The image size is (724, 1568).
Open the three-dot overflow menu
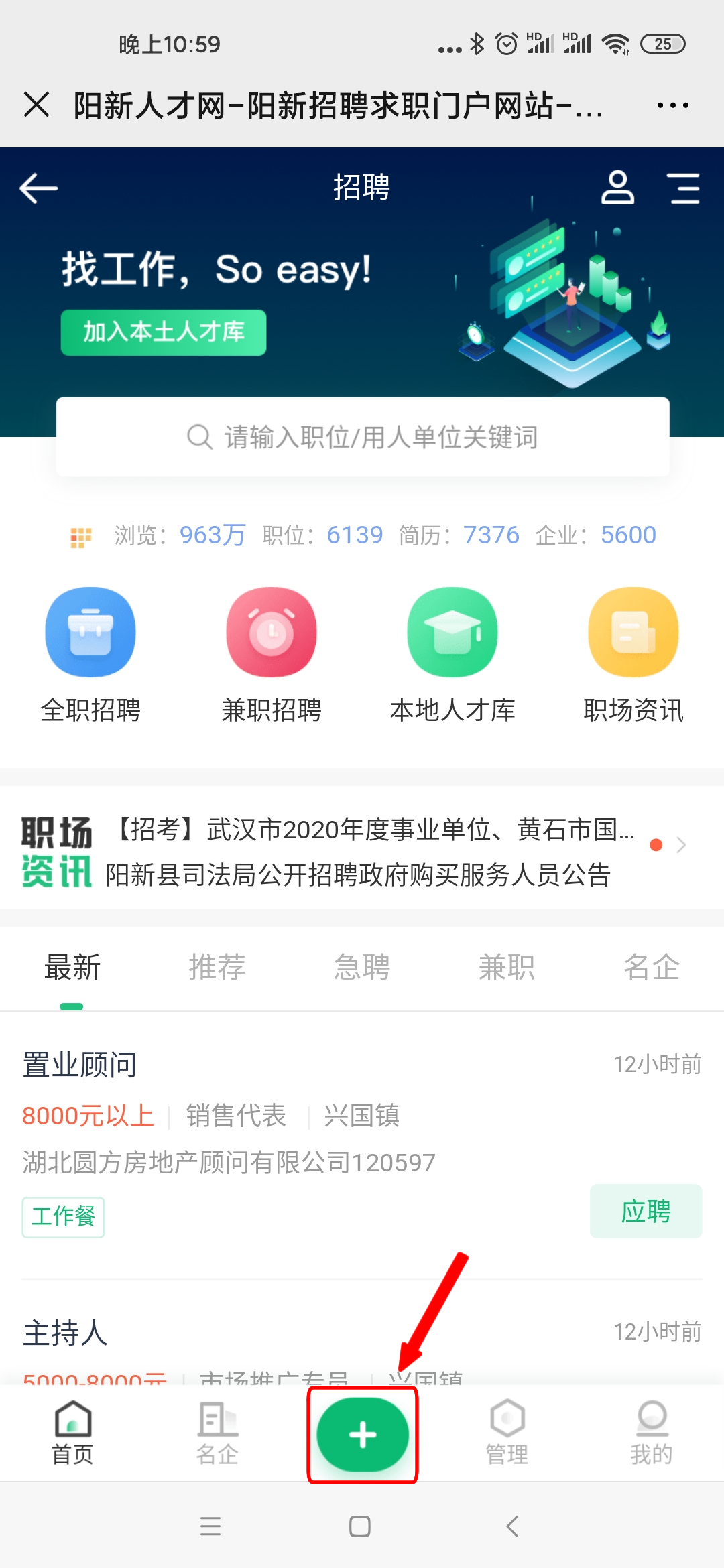coord(672,105)
